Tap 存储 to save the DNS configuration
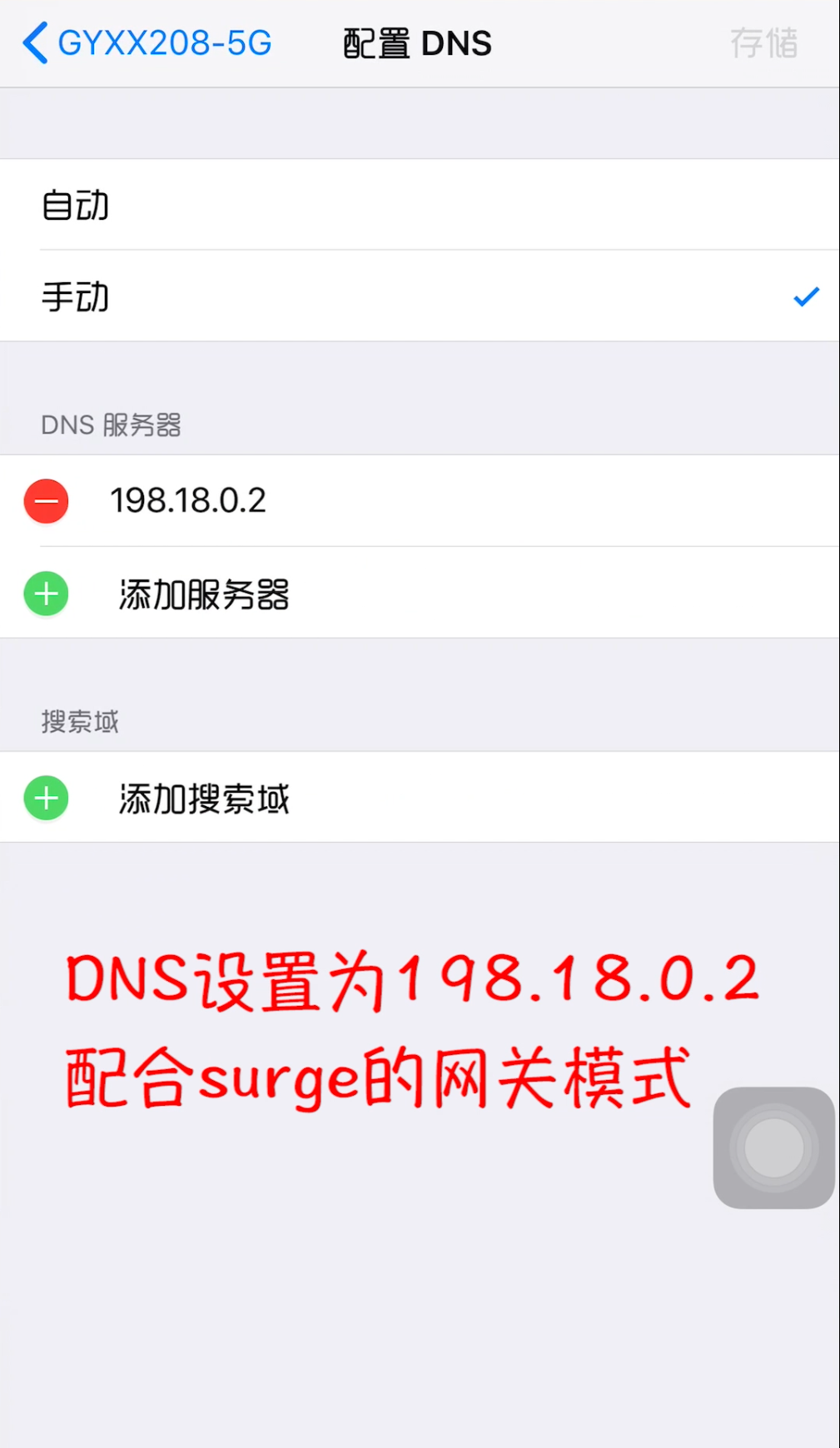 pyautogui.click(x=765, y=42)
